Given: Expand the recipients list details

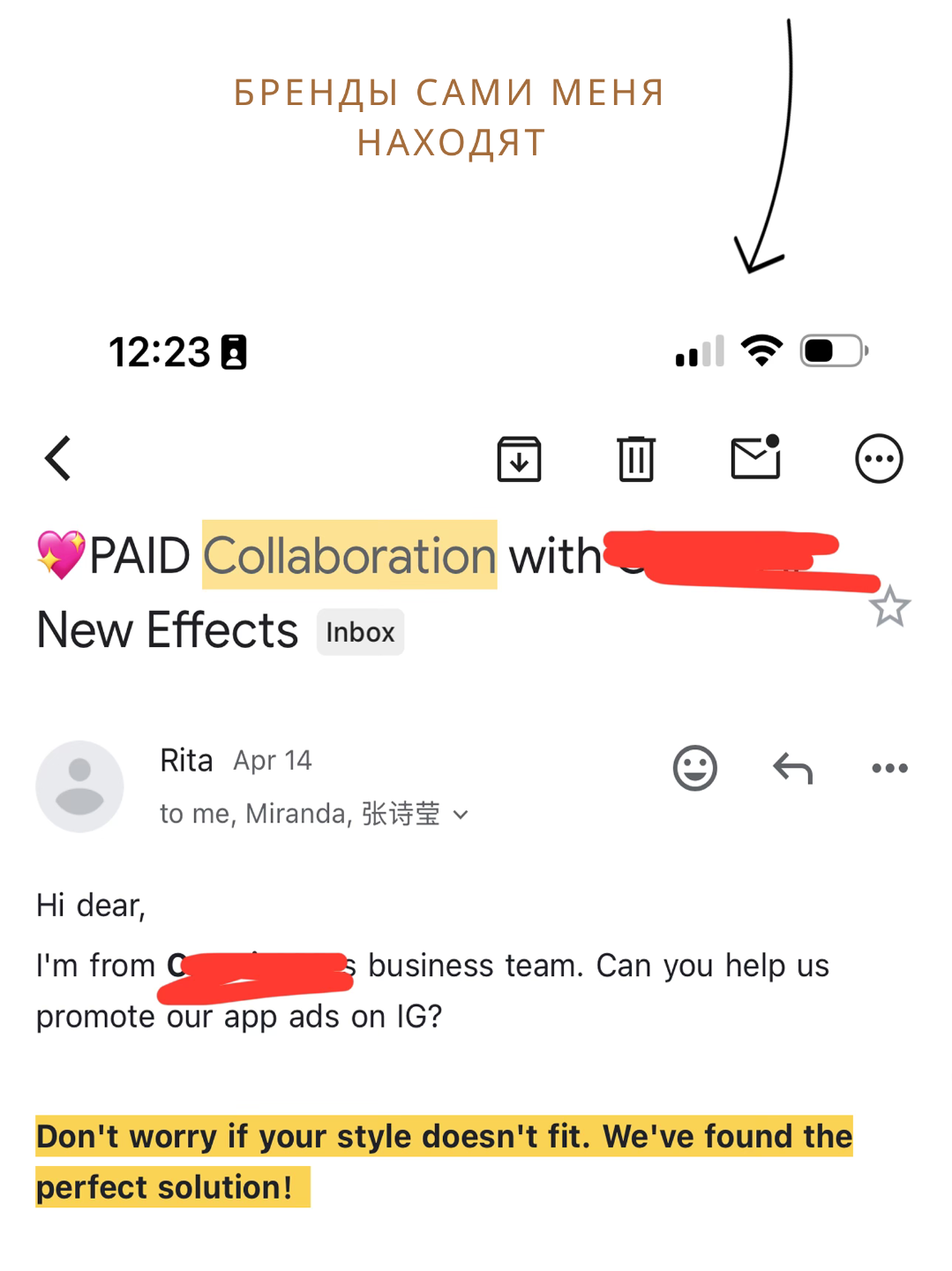Looking at the screenshot, I should (461, 815).
